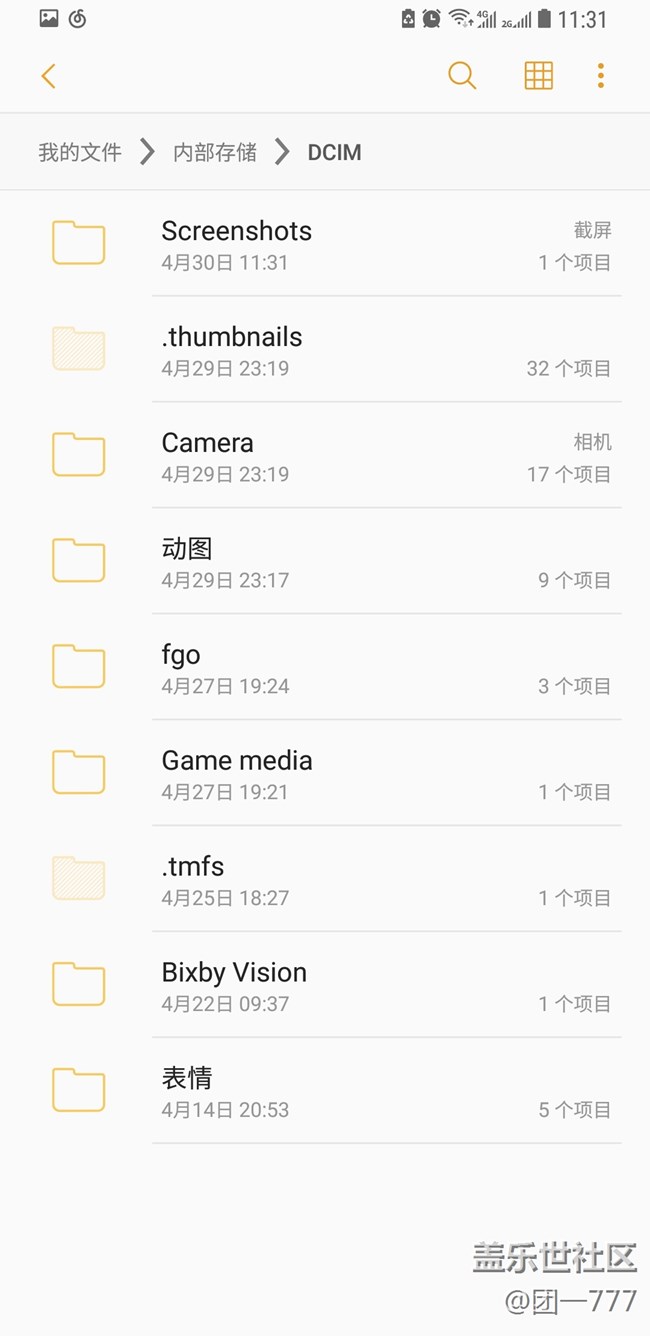Open the search icon
Image resolution: width=650 pixels, height=1336 pixels.
click(x=461, y=76)
